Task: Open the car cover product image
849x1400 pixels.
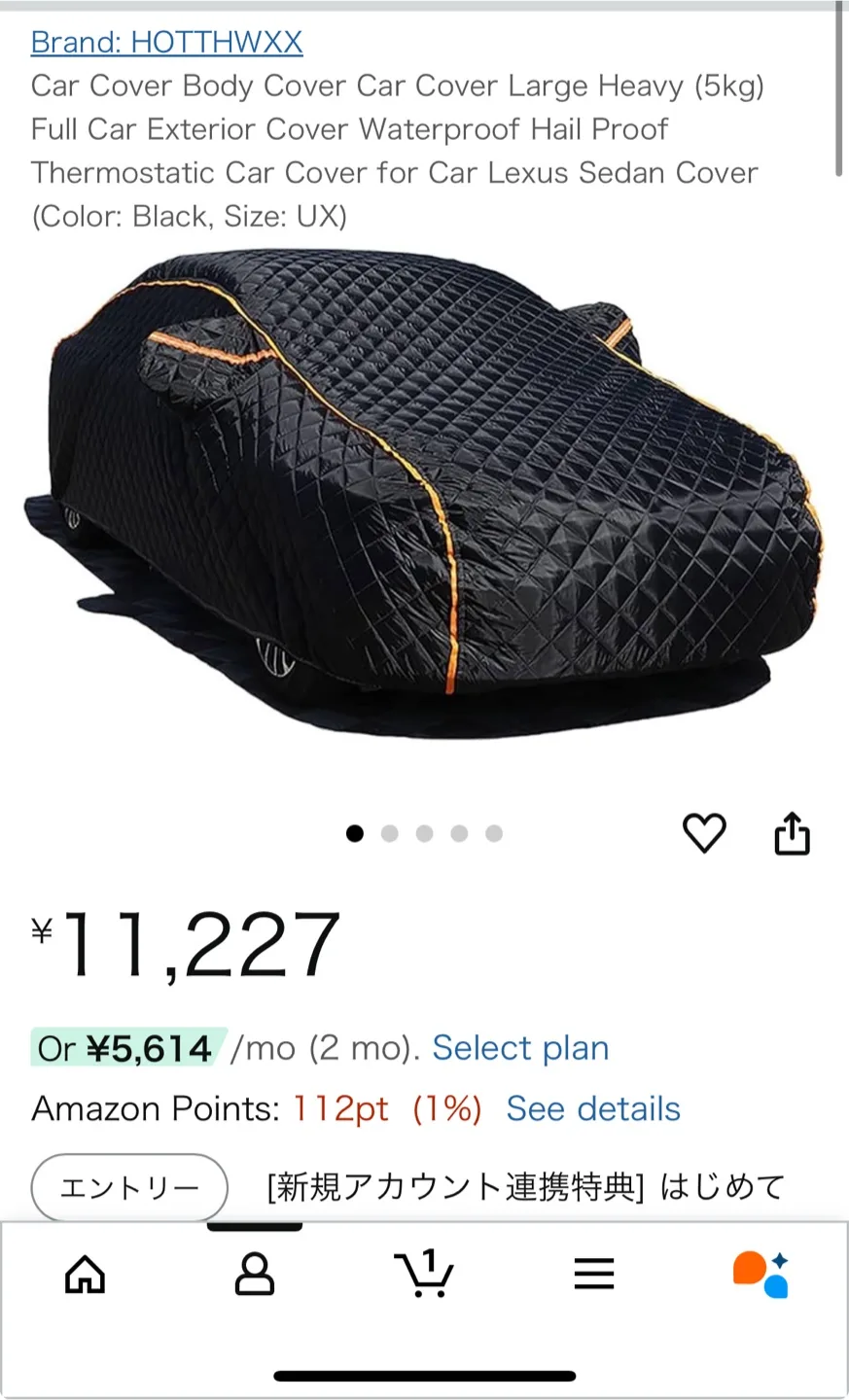Action: point(424,486)
